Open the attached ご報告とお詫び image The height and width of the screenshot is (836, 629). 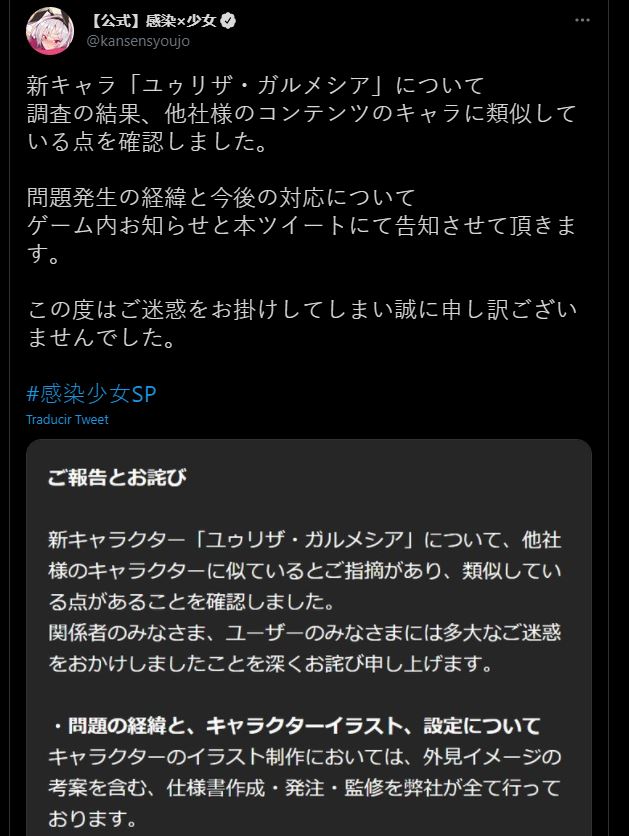309,638
